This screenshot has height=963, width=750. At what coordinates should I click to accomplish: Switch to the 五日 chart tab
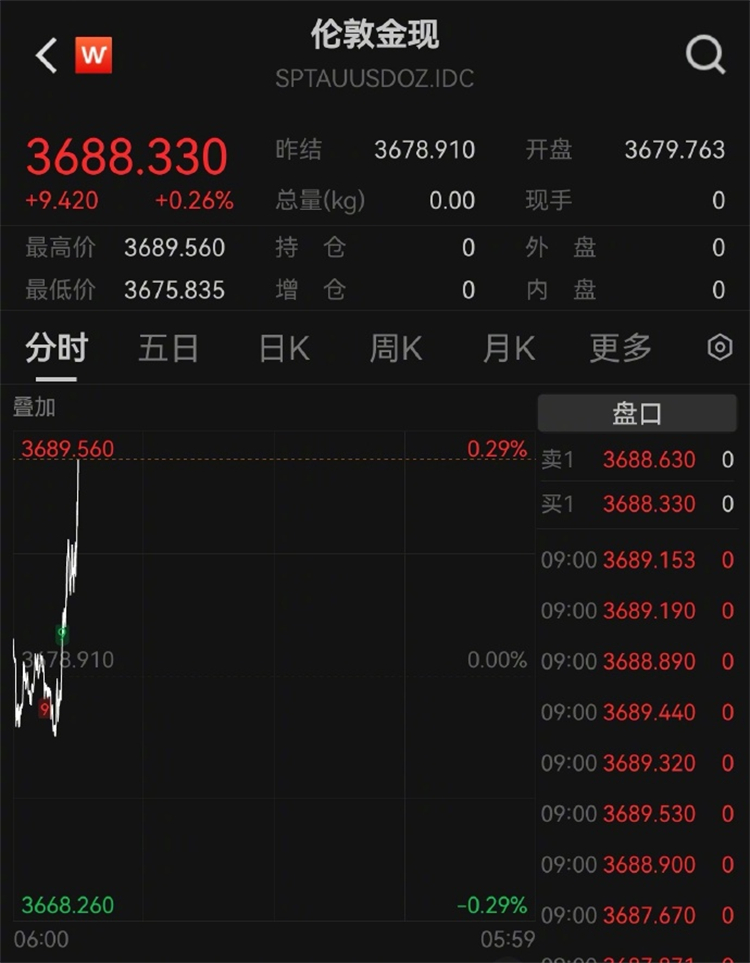168,348
